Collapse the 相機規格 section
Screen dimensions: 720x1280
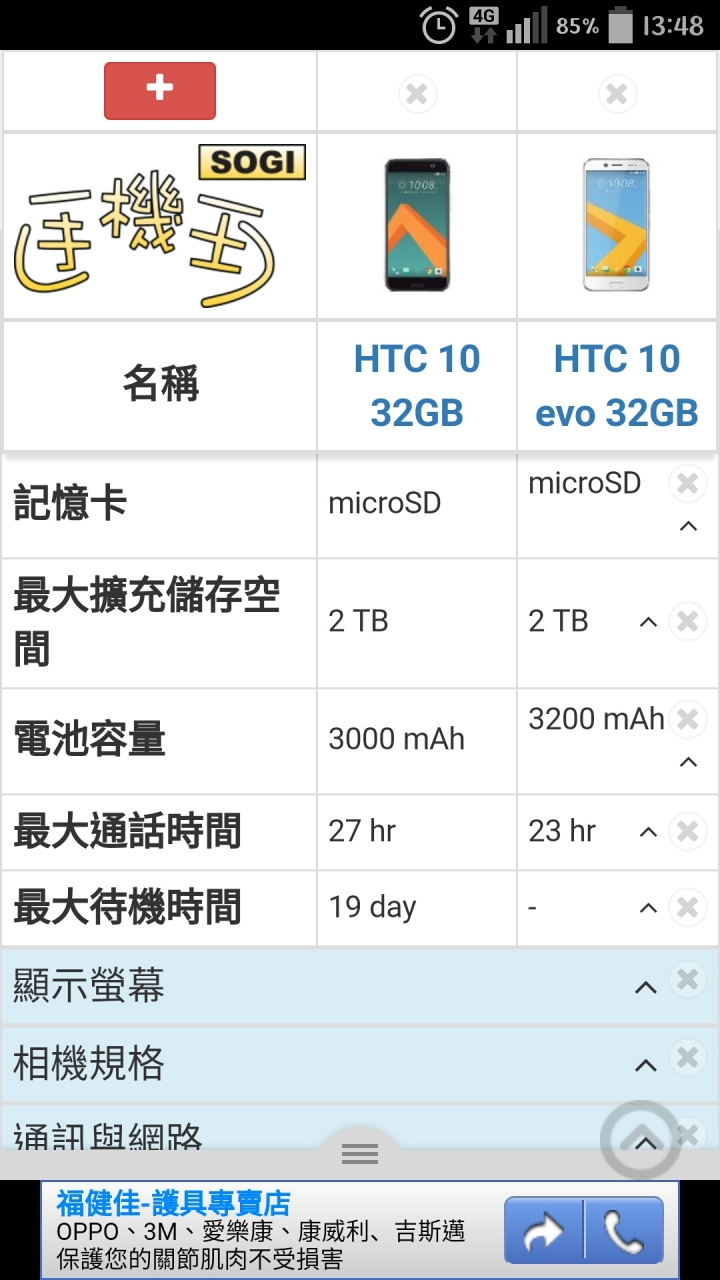[646, 1065]
